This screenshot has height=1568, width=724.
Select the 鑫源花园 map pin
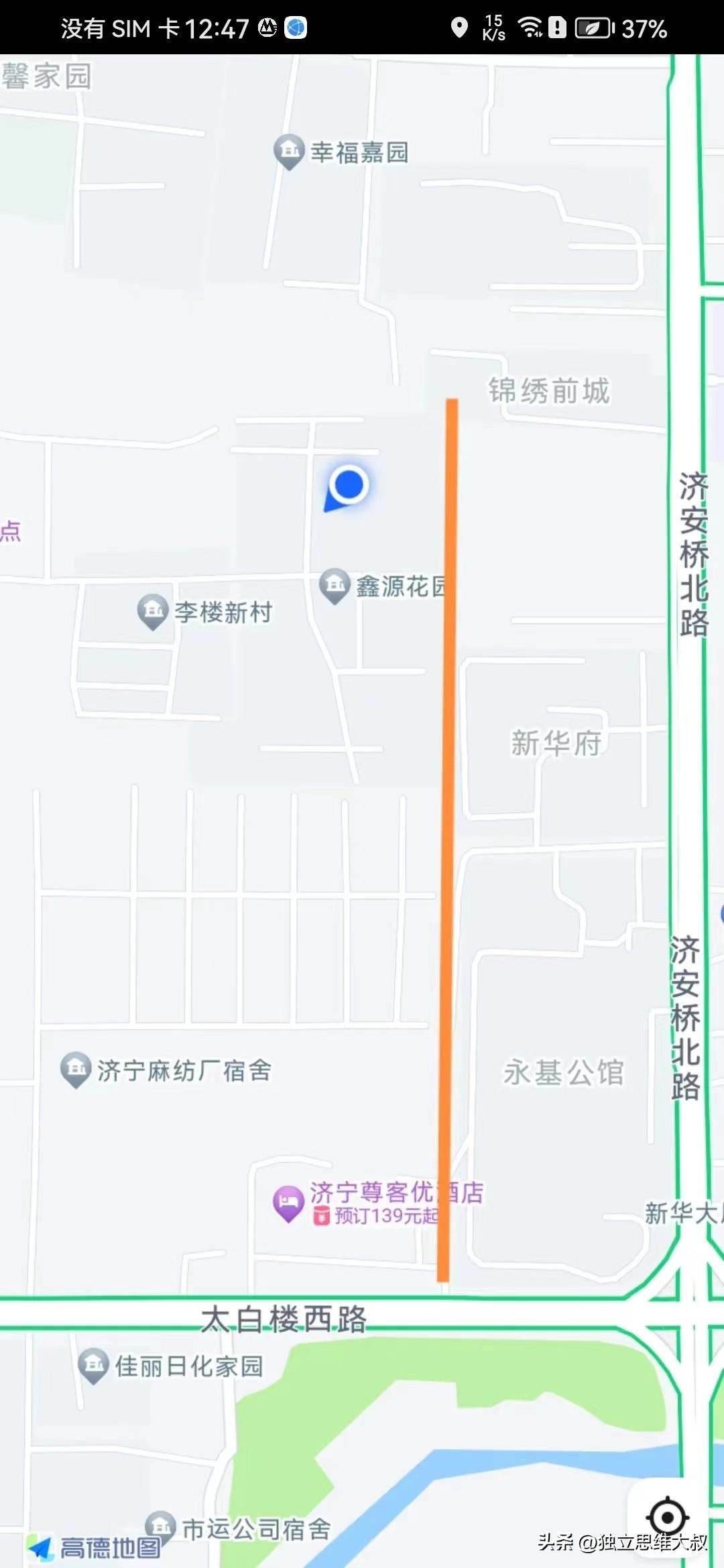(x=335, y=585)
